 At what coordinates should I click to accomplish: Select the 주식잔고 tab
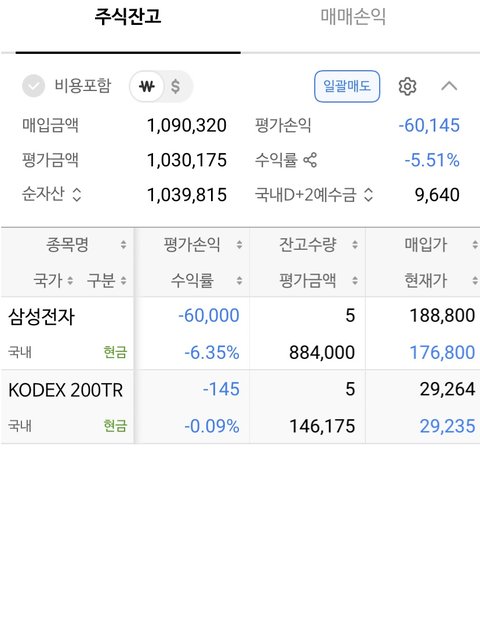(128, 17)
